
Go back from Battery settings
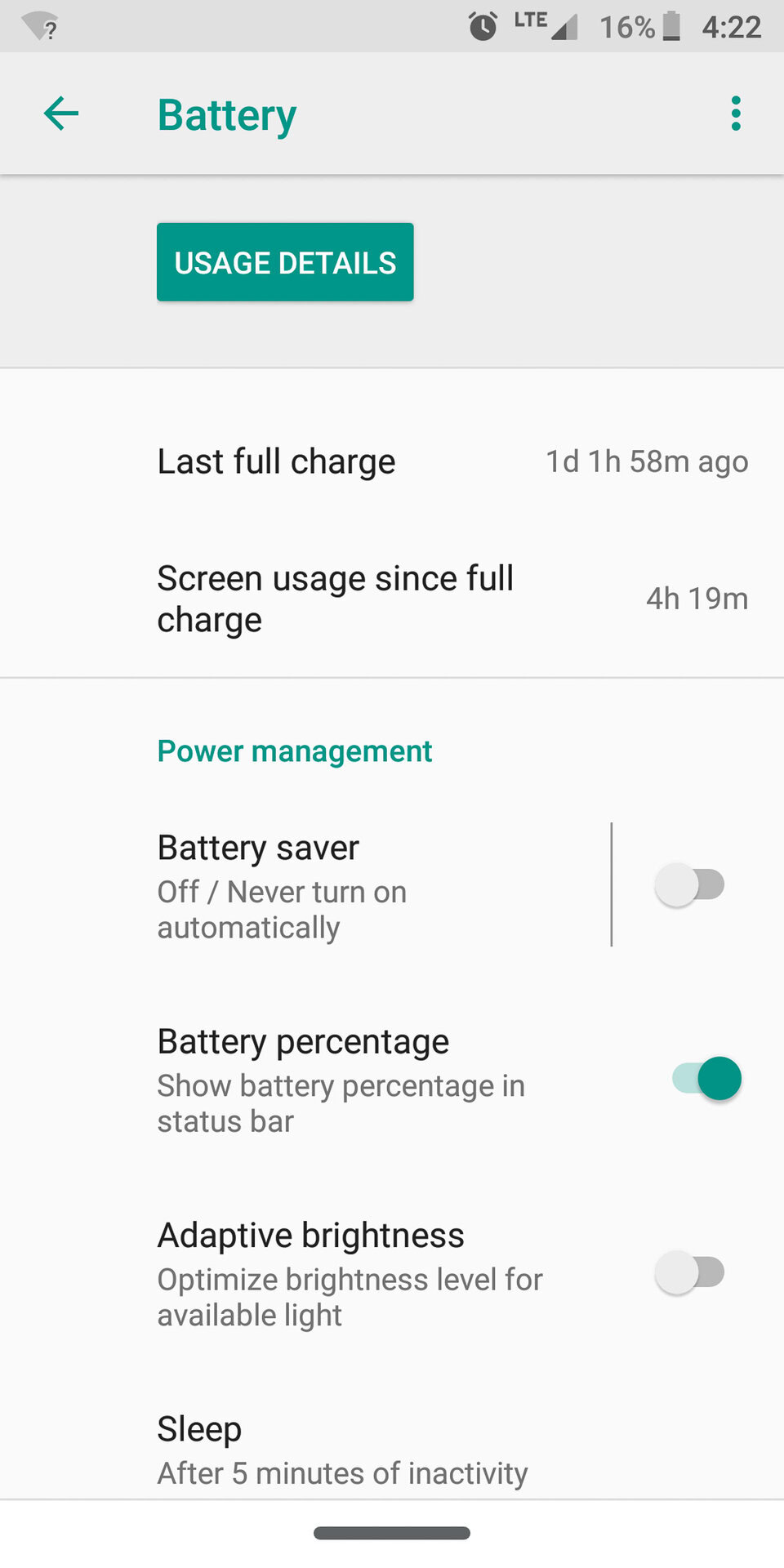pyautogui.click(x=61, y=114)
